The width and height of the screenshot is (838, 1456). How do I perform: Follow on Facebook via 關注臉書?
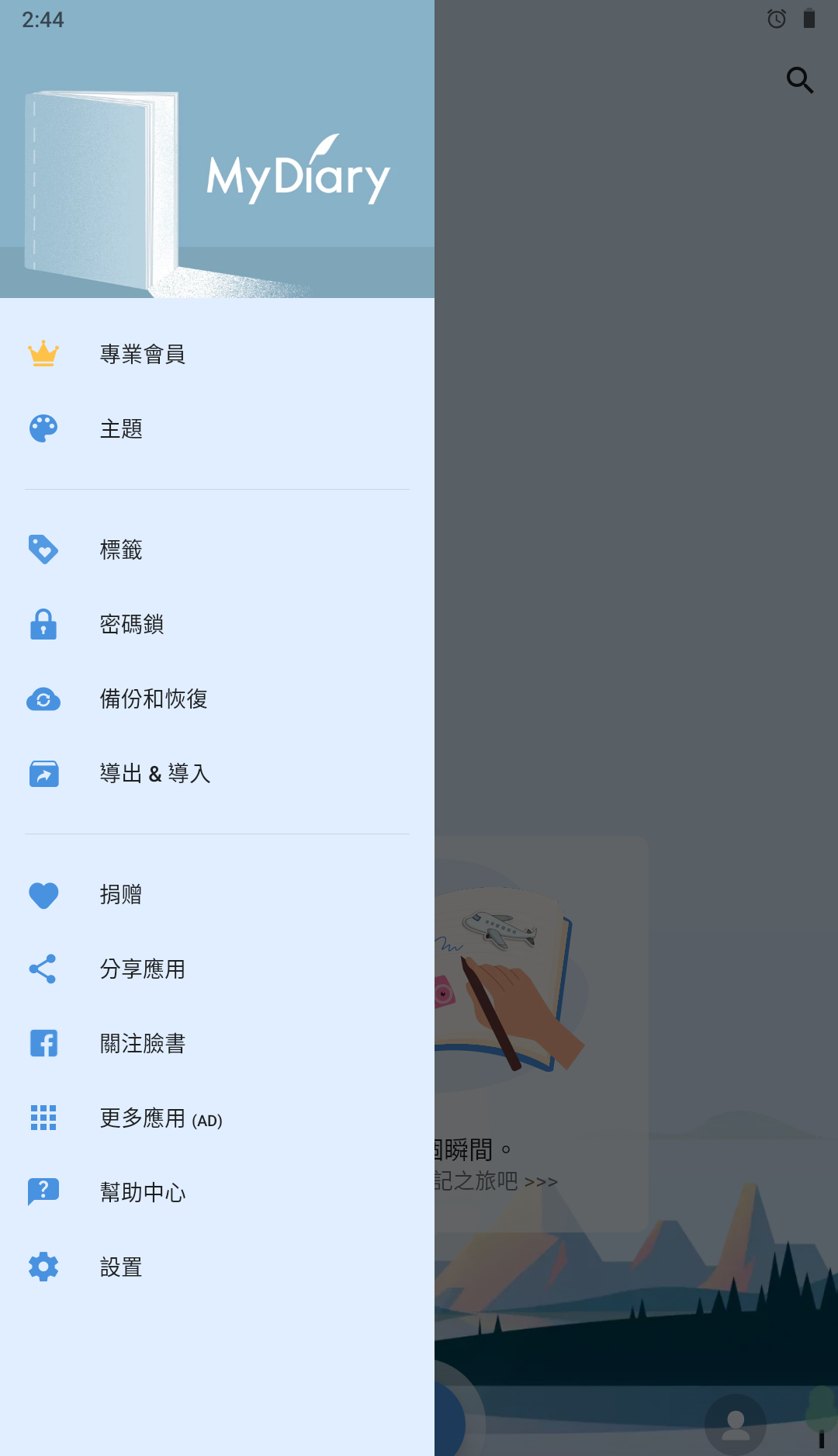click(143, 1043)
